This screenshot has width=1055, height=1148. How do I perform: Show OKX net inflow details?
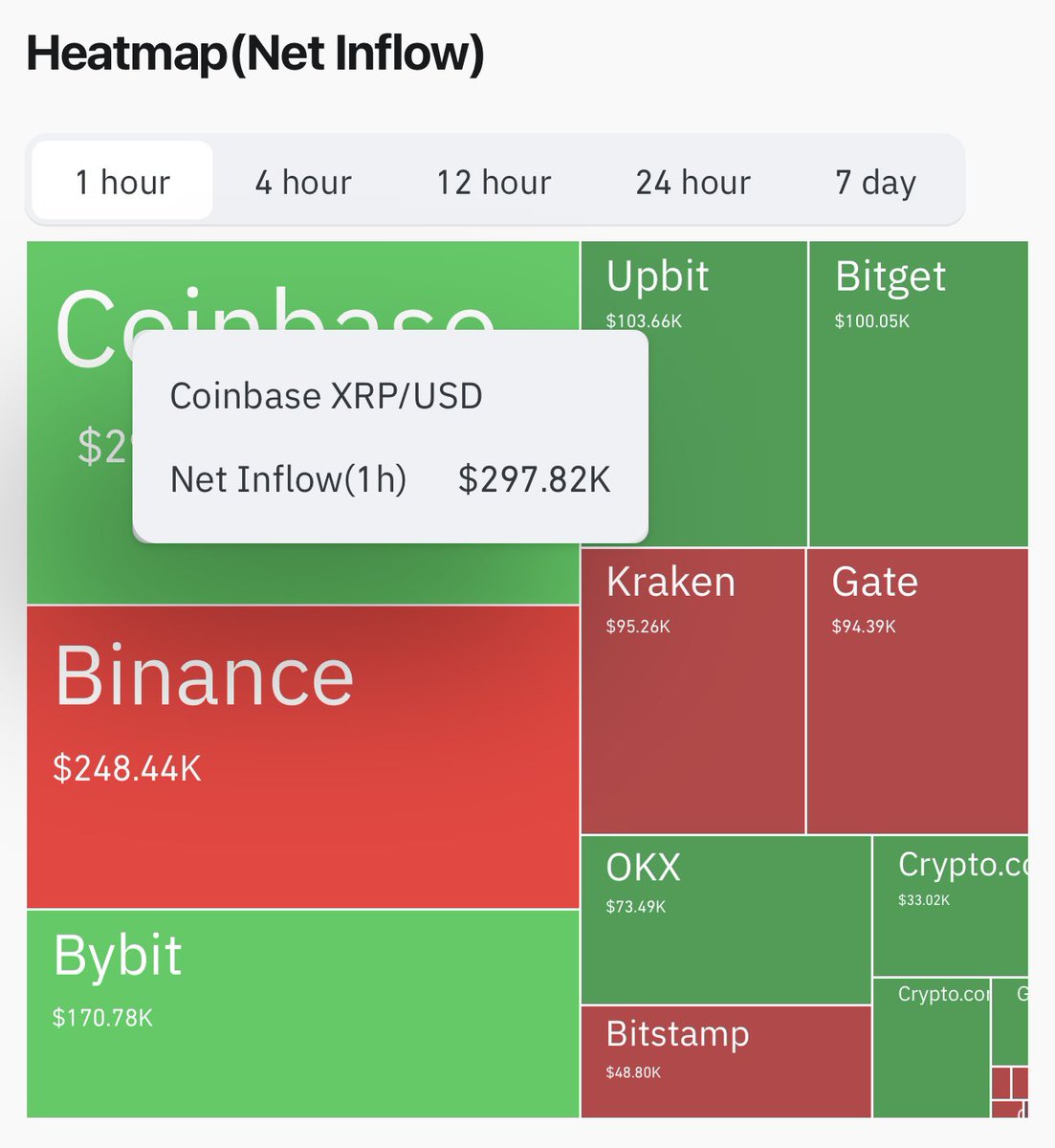(725, 918)
